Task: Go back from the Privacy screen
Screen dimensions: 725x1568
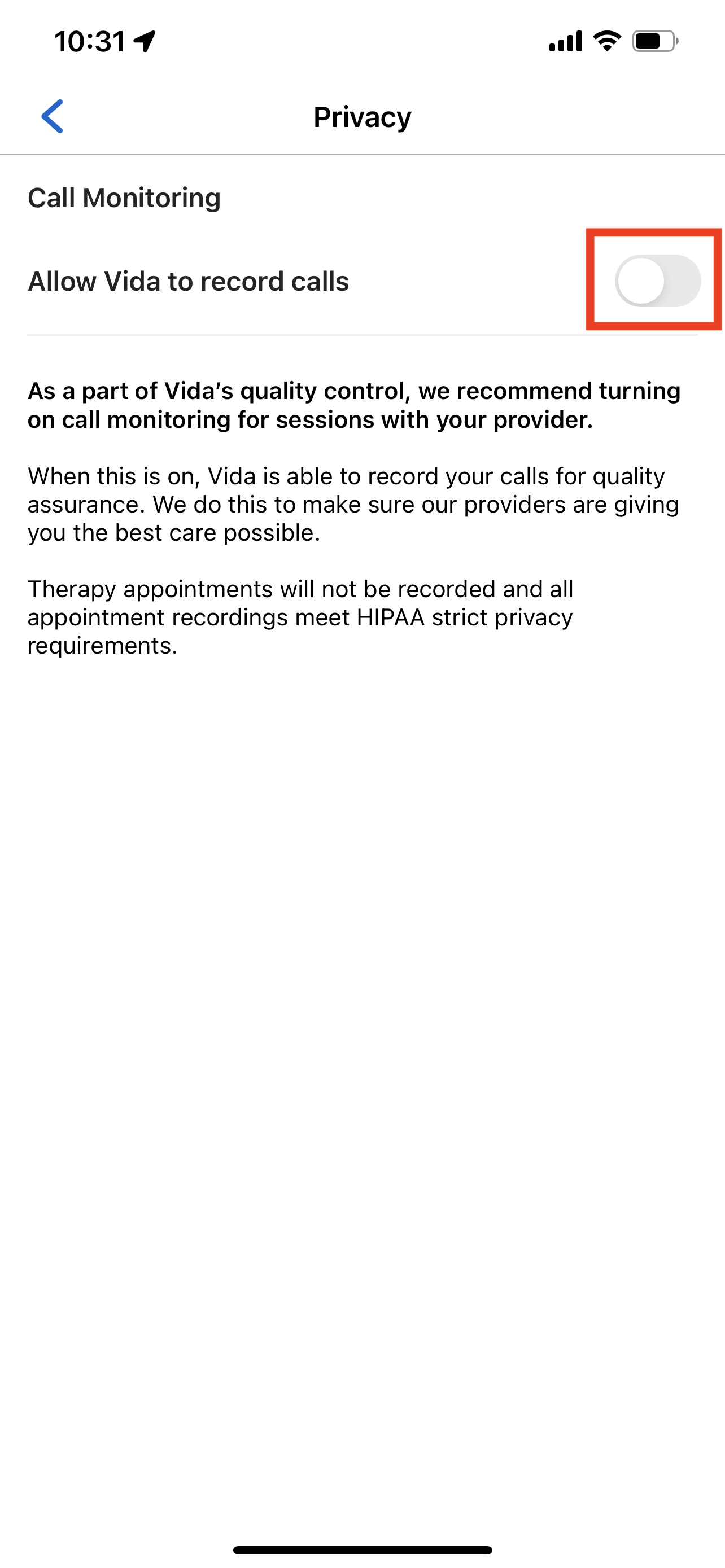Action: click(53, 116)
